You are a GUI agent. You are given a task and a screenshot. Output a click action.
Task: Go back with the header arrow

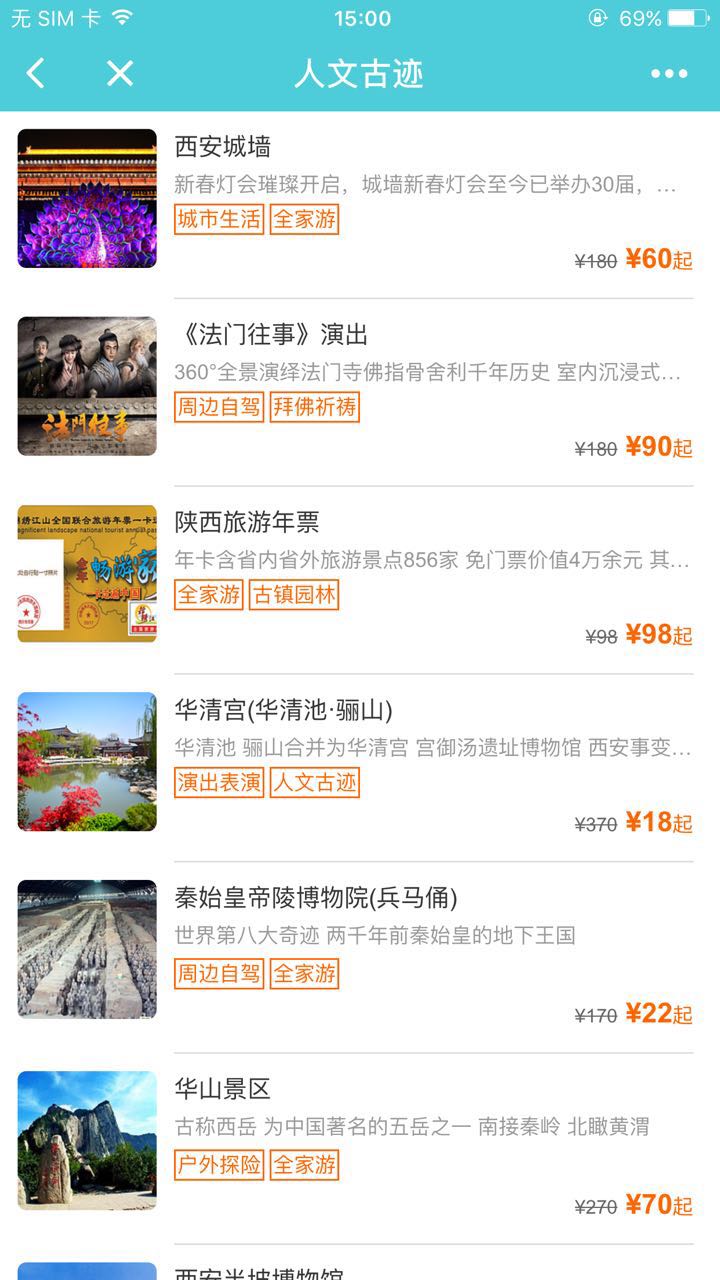click(x=36, y=73)
